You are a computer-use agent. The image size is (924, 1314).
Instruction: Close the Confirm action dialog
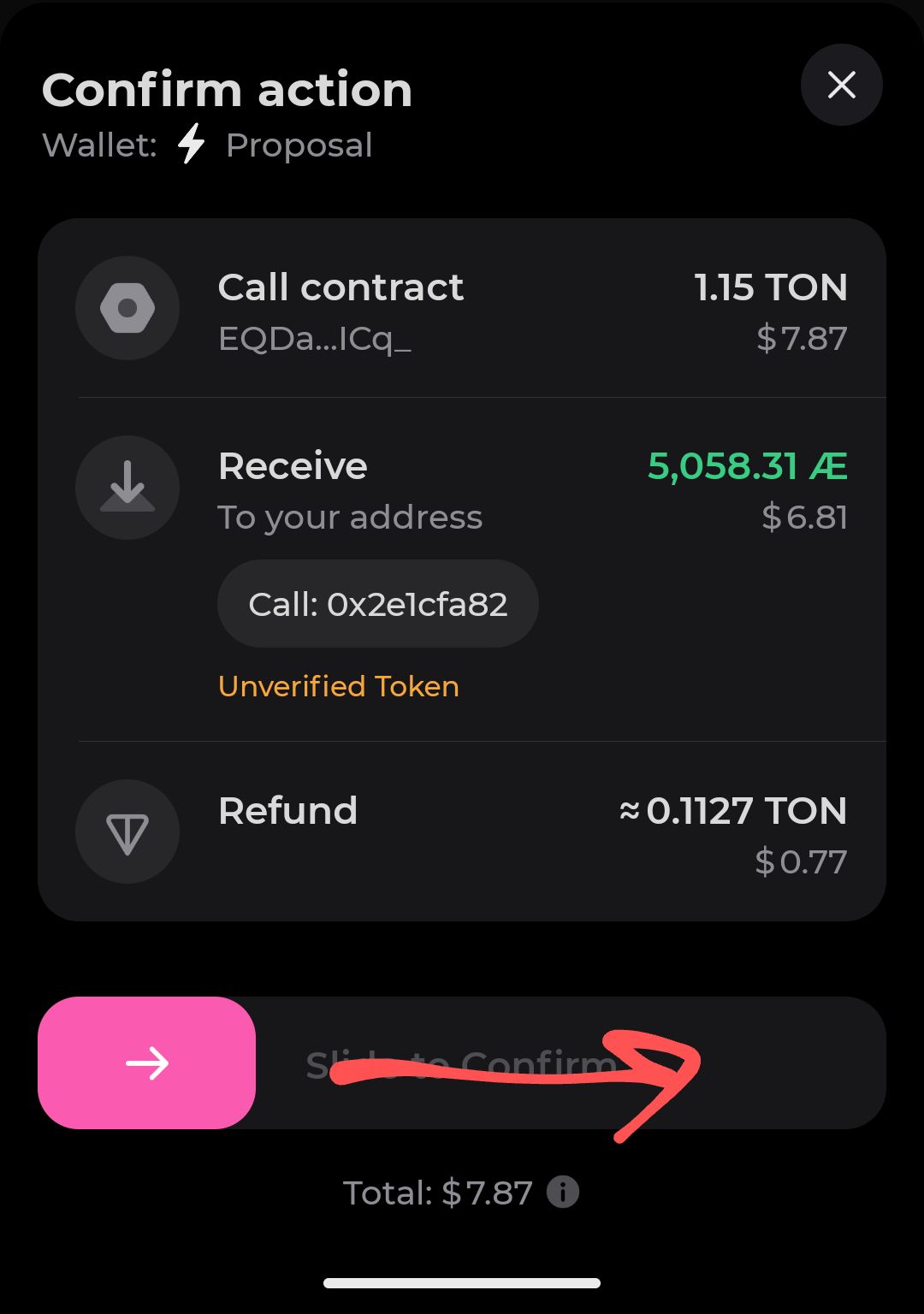pos(841,85)
